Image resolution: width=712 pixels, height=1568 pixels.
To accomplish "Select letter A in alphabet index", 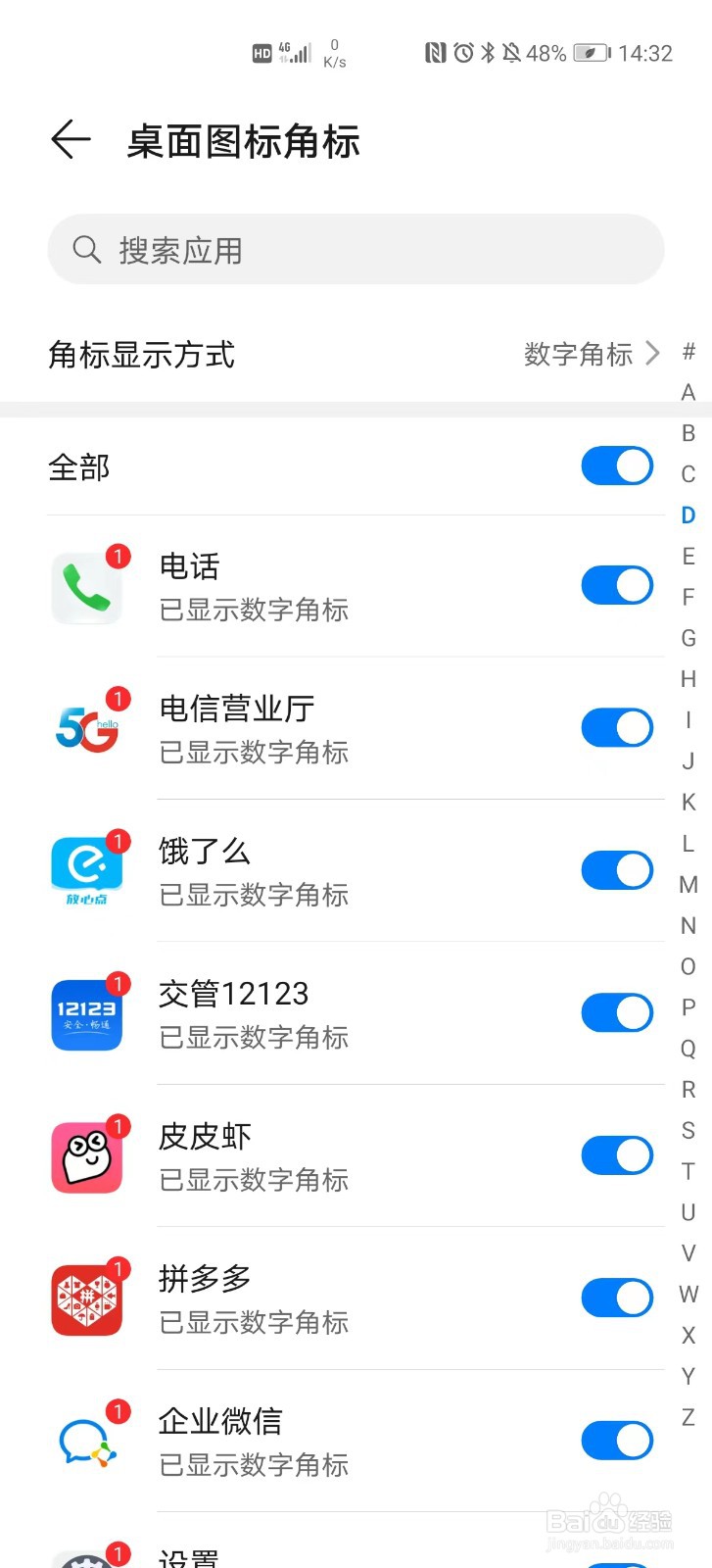I will 688,393.
